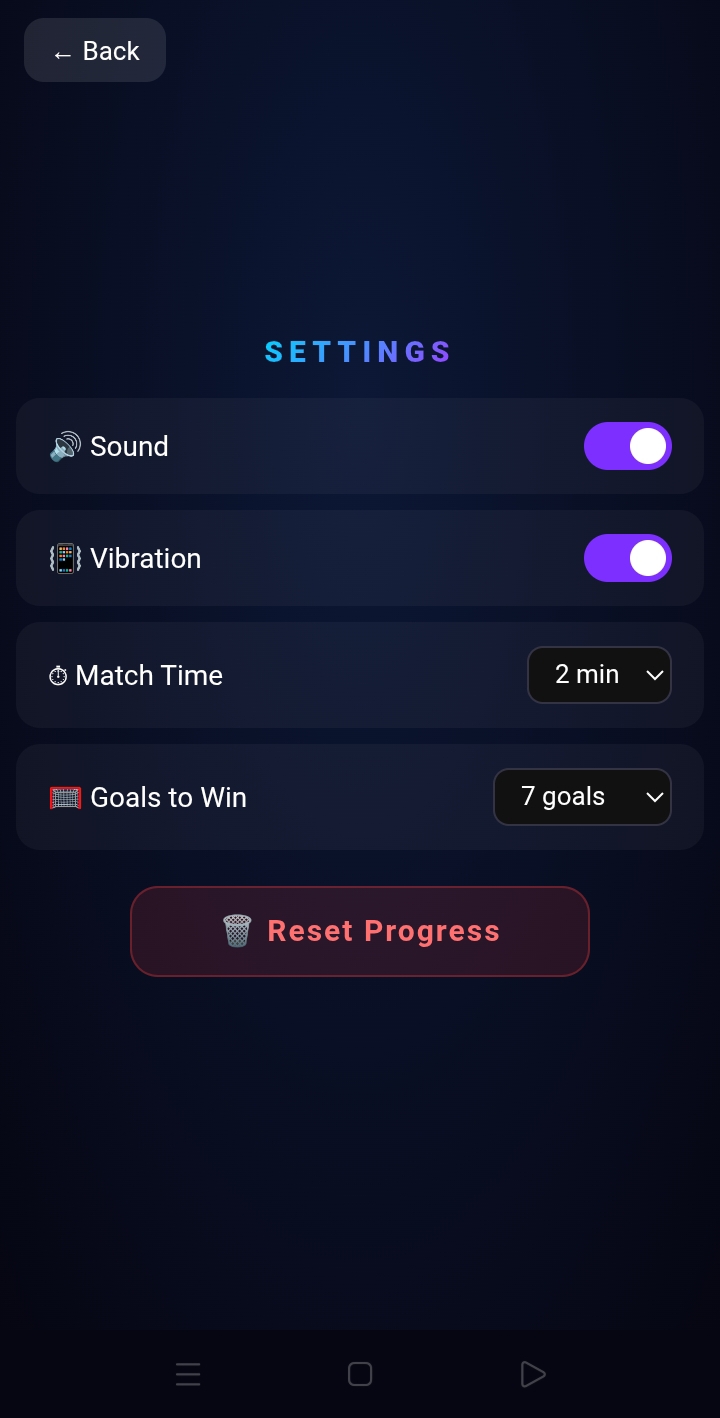Open recent apps from navigation bar
Screen dimensions: 720x1418
(x=188, y=1374)
